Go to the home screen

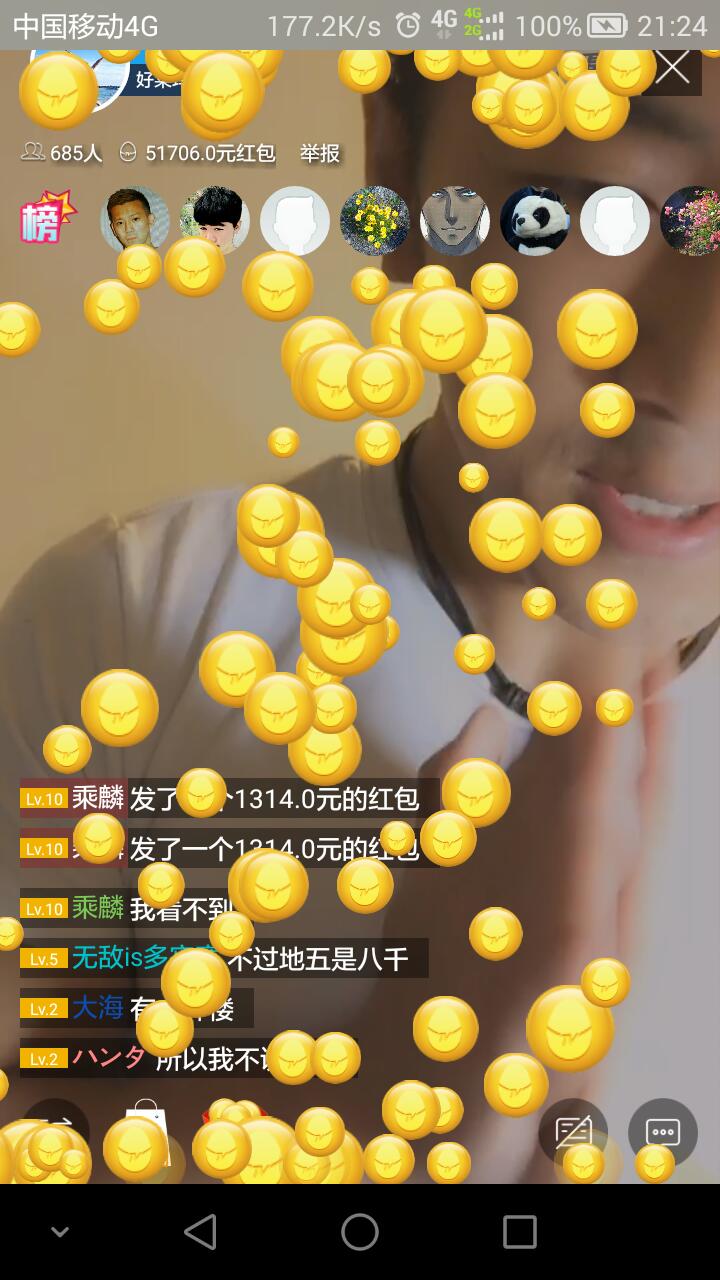[360, 1232]
